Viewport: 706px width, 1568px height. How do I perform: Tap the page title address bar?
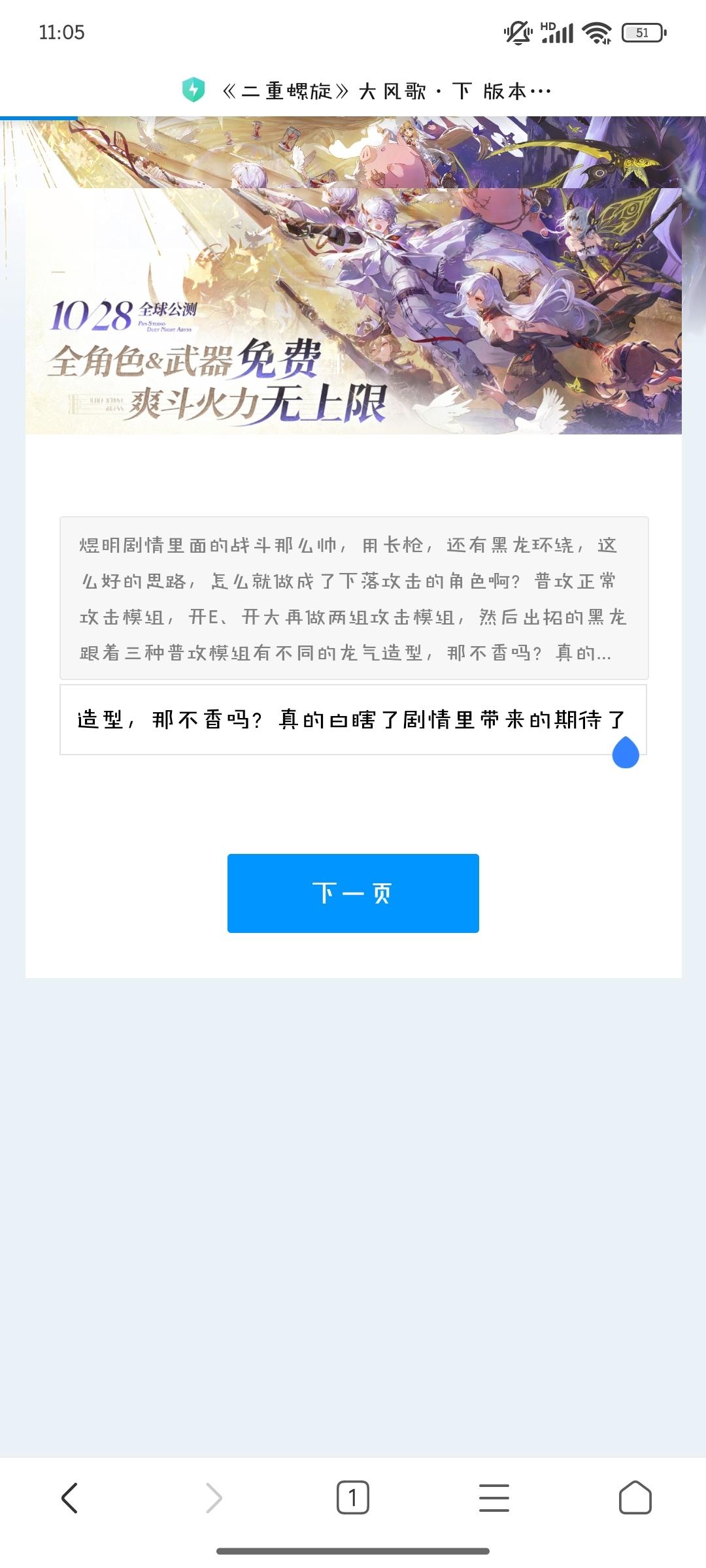coord(387,91)
